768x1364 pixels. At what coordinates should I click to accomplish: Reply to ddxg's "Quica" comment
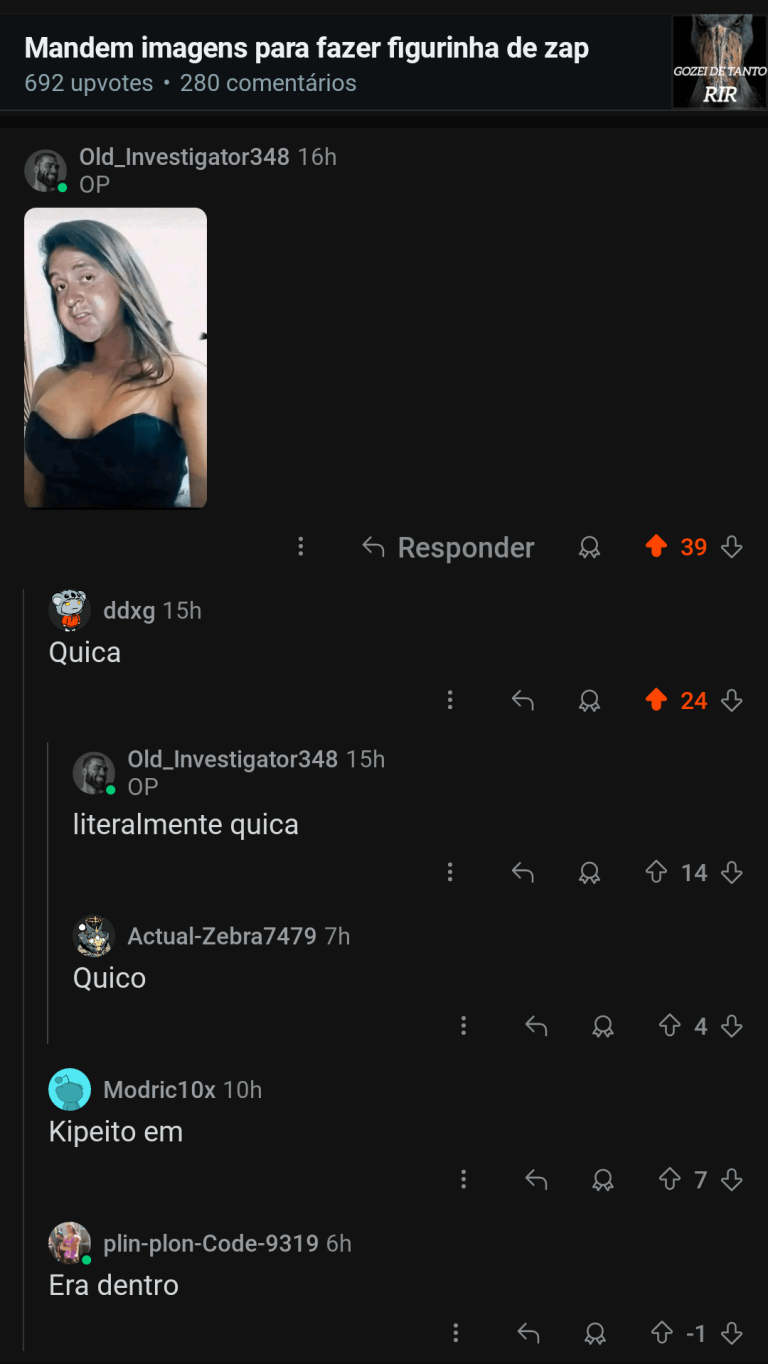pos(522,701)
